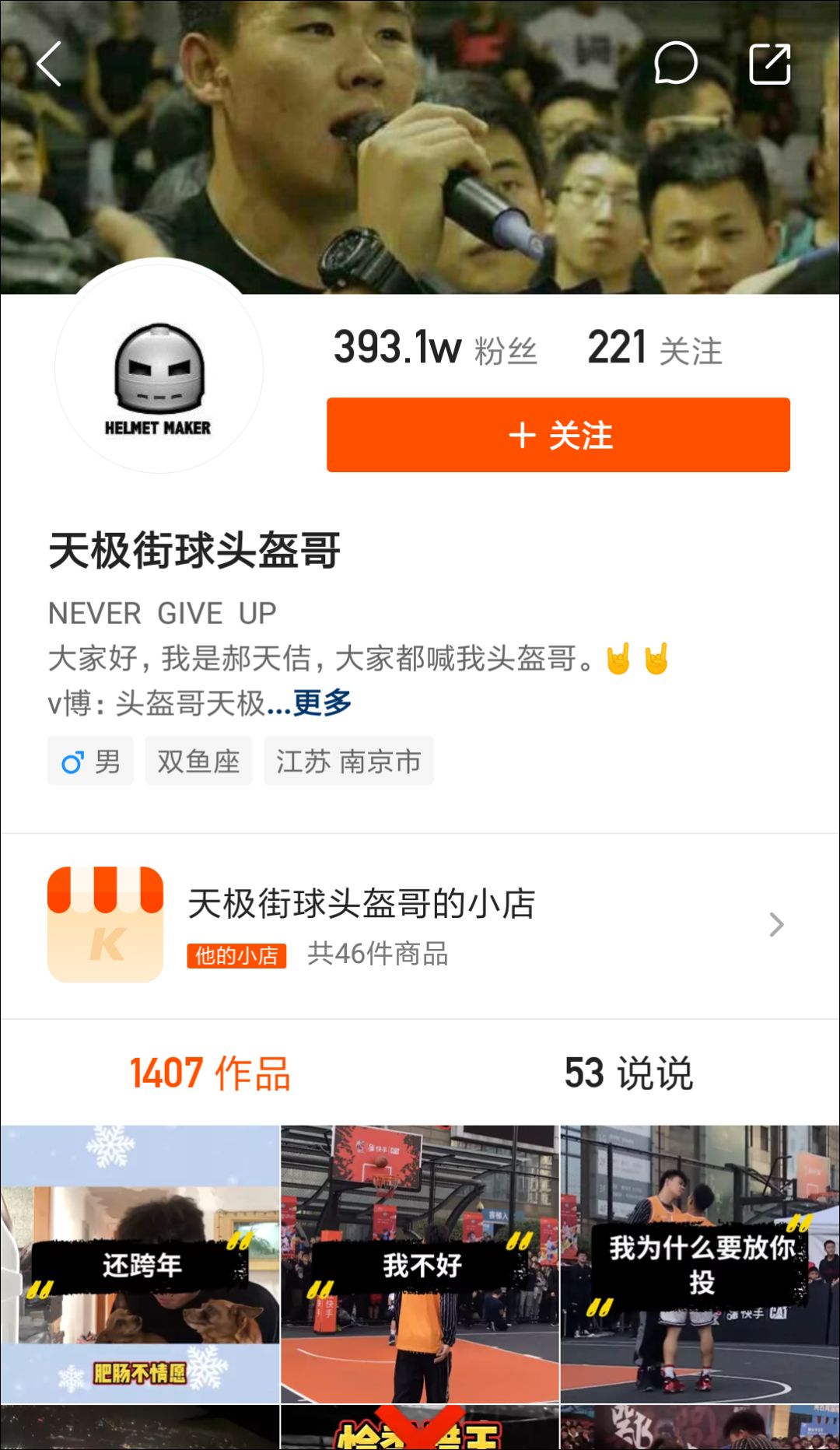Switch to the 1407 作品 tab

[x=210, y=1073]
